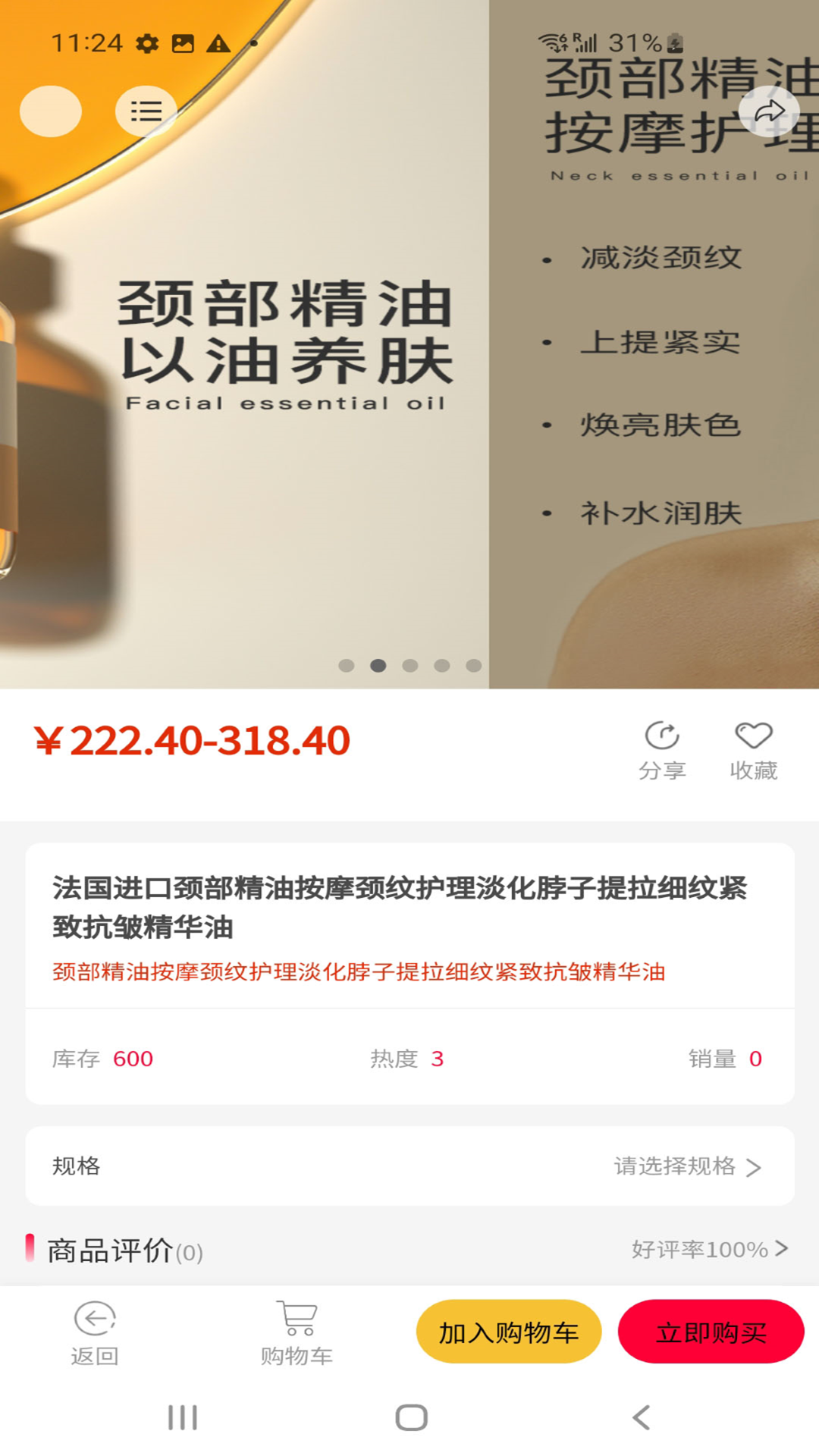819x1456 pixels.
Task: Buy now with 立即购买
Action: [711, 1332]
